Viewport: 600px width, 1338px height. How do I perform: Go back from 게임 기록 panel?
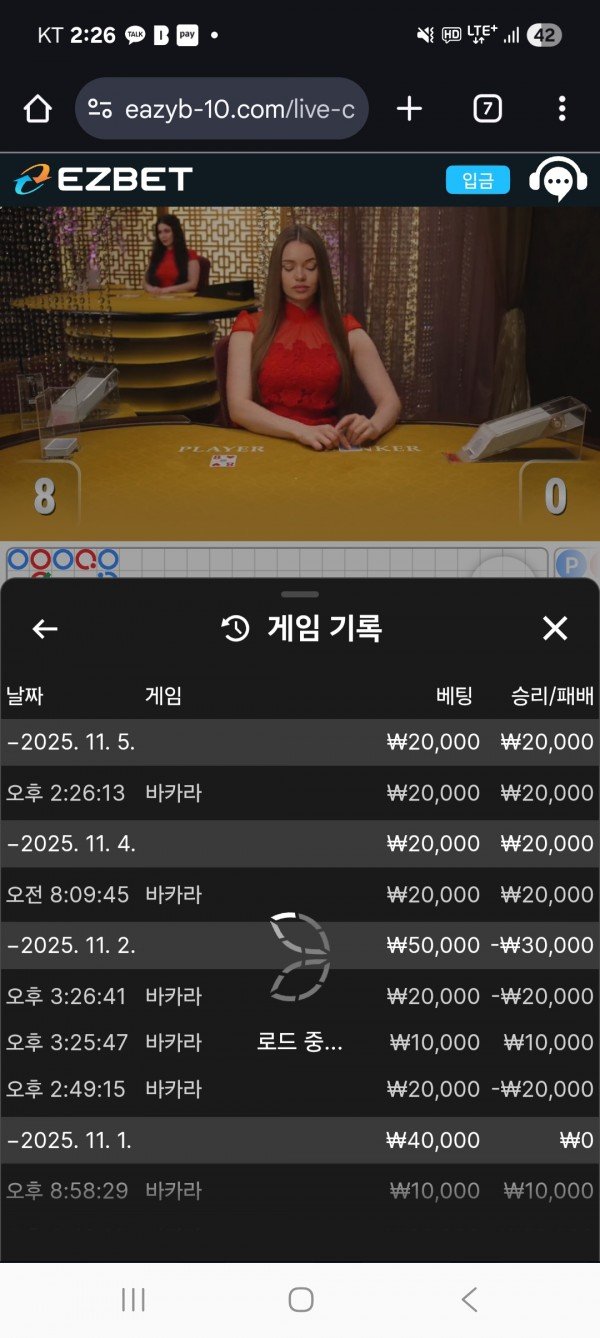45,628
